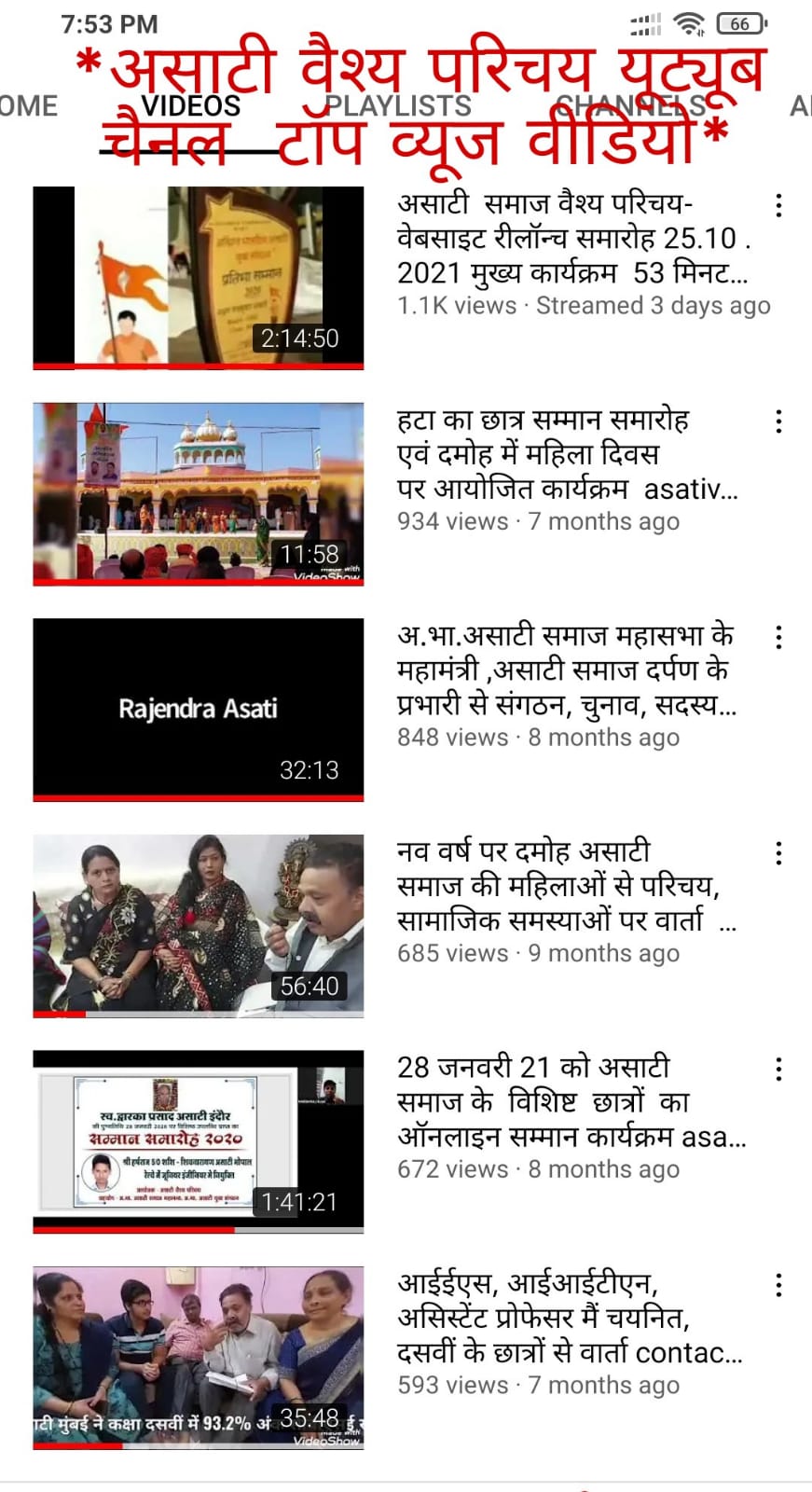This screenshot has height=1492, width=812.
Task: Switch to the CHANNELS tab
Action: click(631, 105)
